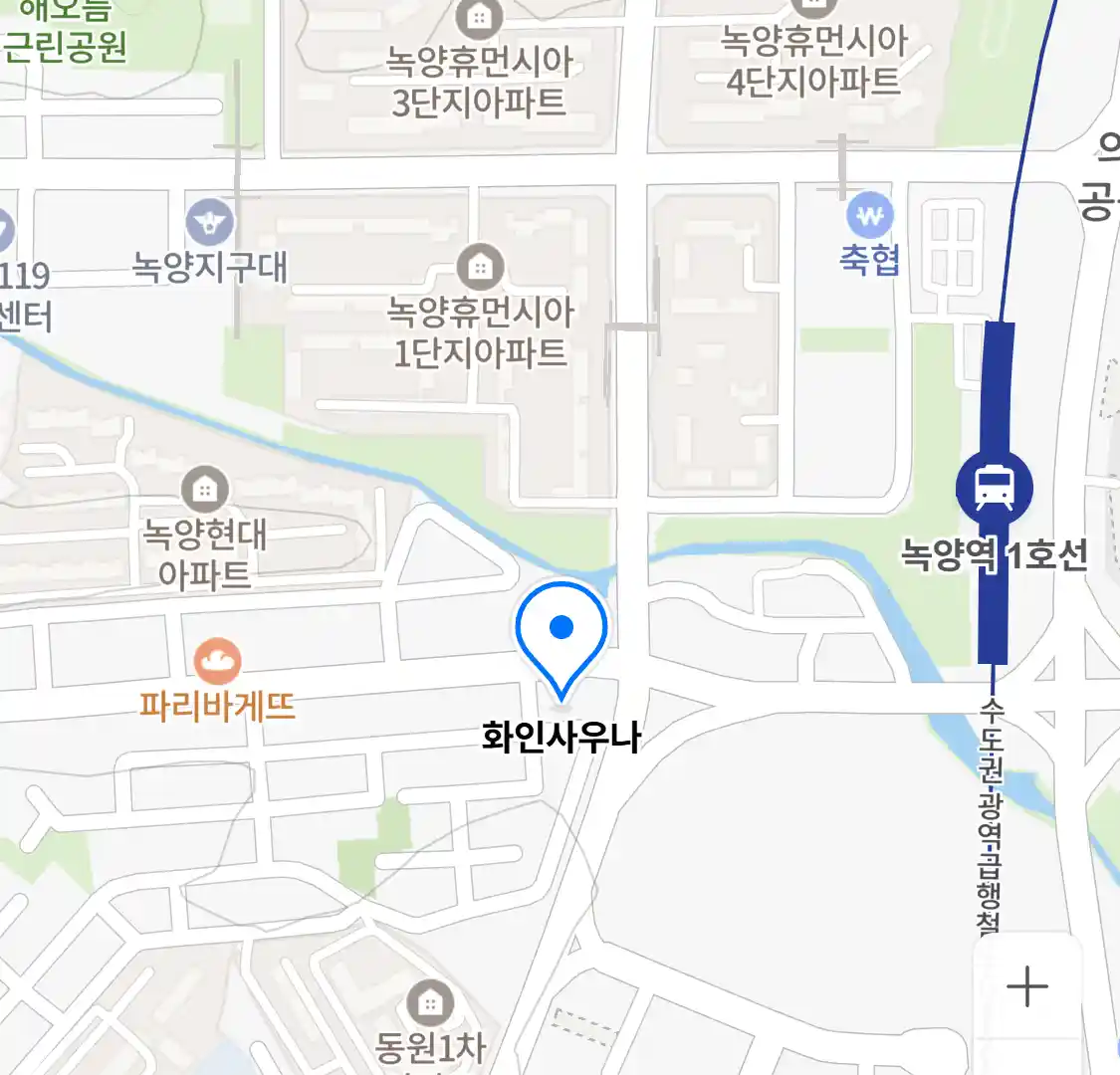Select the 파리바게뜨 bakery marker
Image resolution: width=1120 pixels, height=1075 pixels.
(217, 661)
